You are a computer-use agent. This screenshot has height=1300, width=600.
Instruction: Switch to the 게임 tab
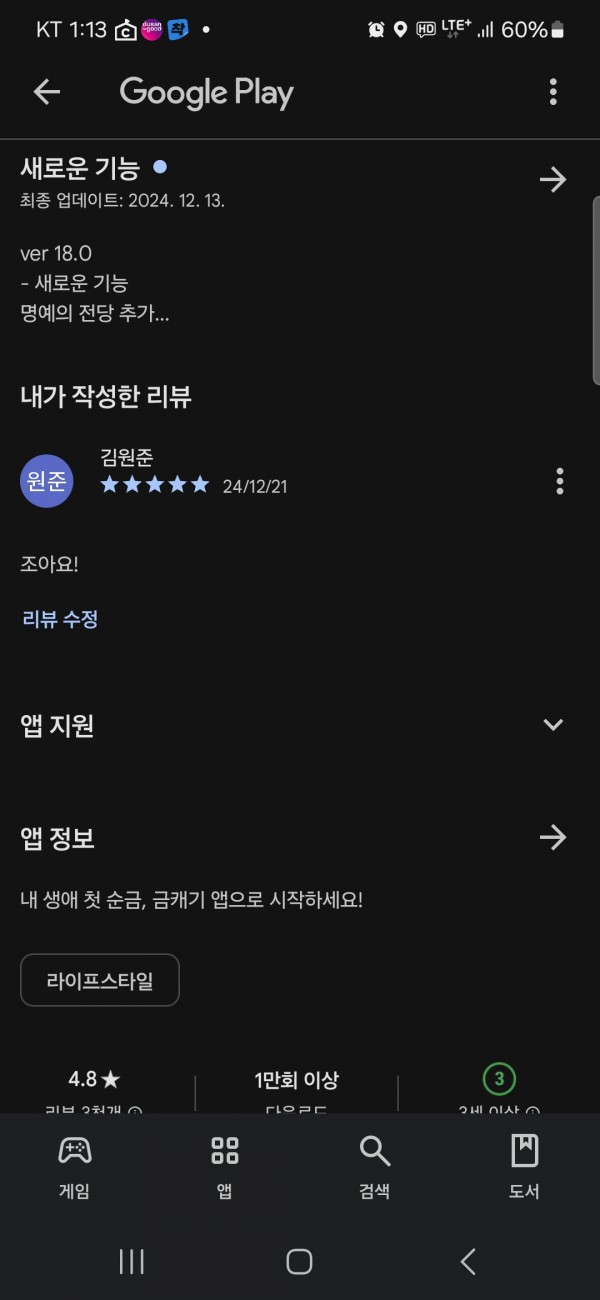pos(75,1166)
